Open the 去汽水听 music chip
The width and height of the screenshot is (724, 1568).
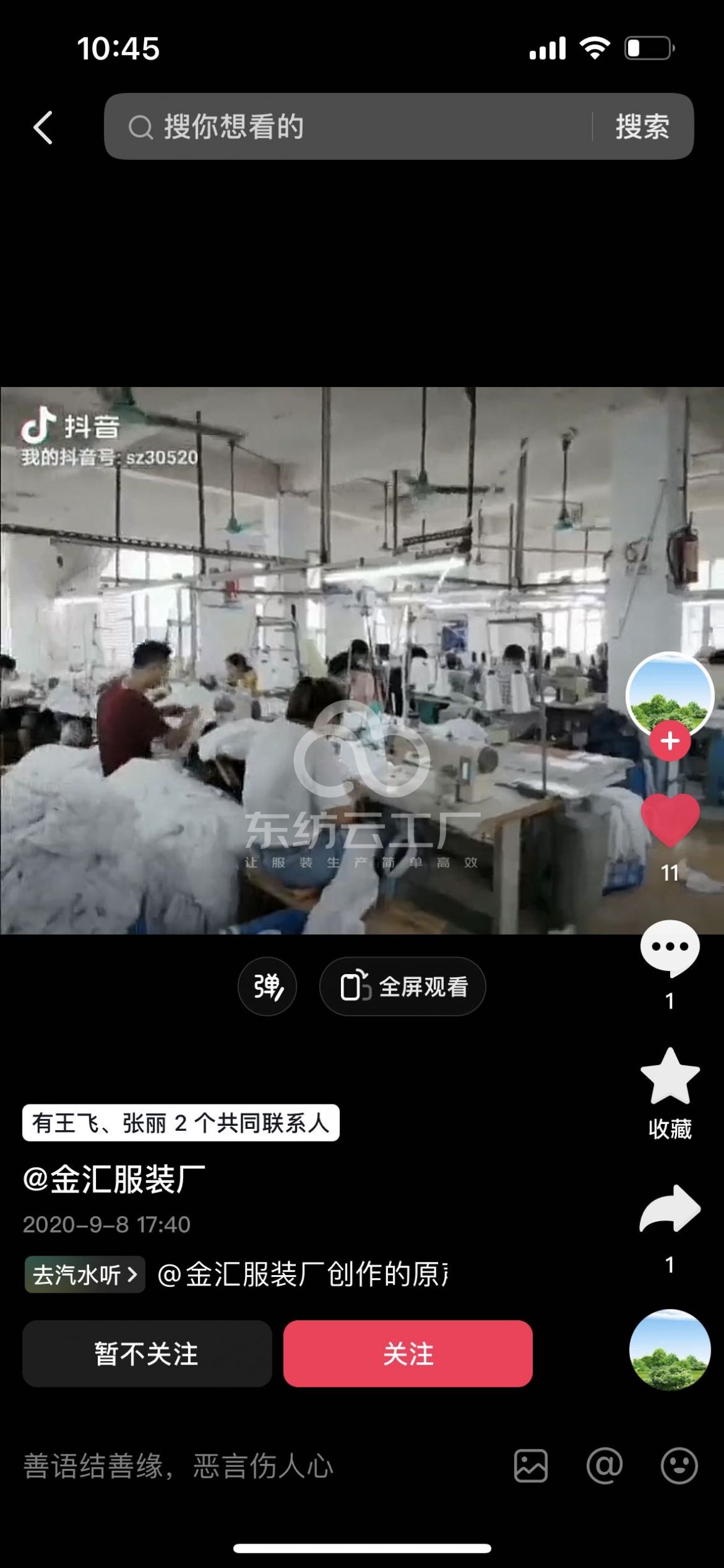pos(85,1274)
